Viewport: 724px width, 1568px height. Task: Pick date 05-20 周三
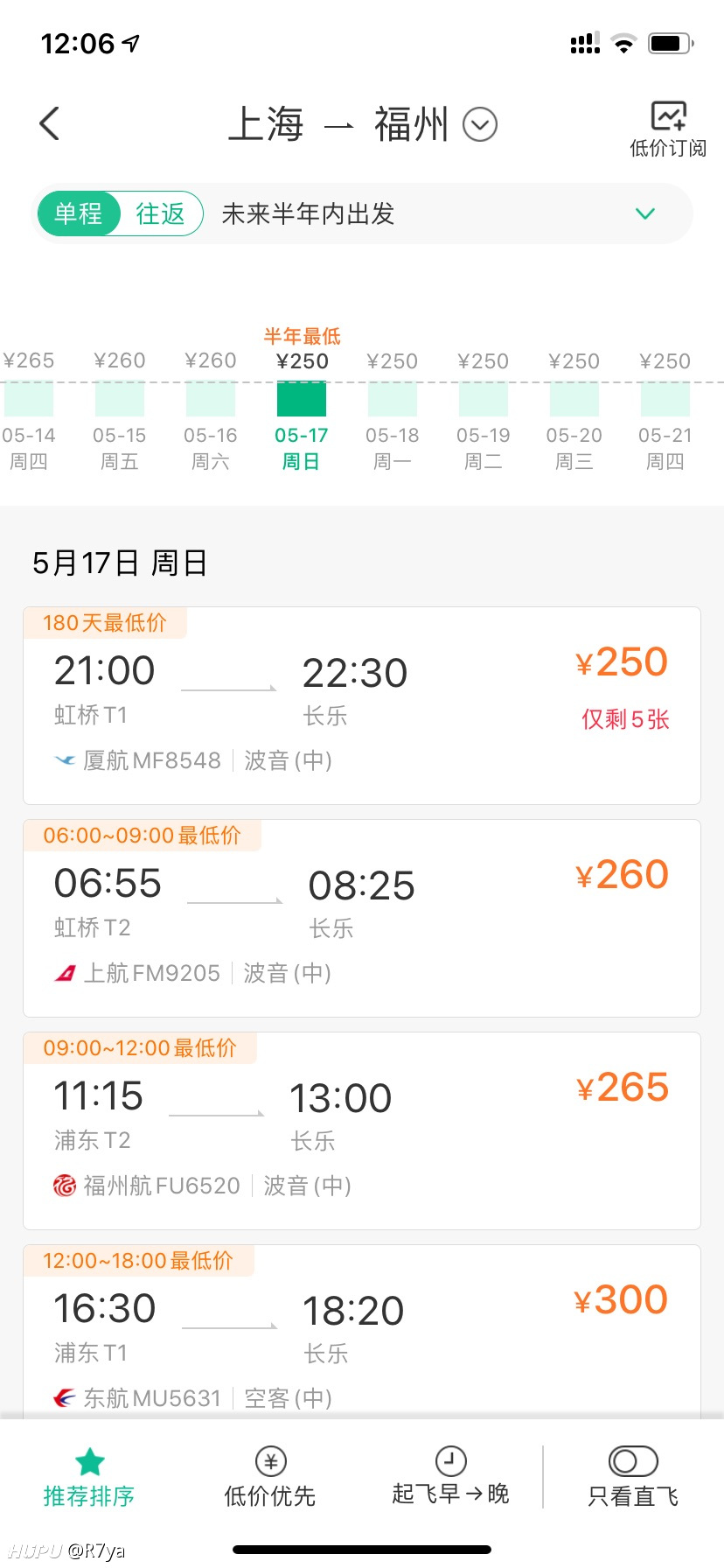[x=574, y=410]
